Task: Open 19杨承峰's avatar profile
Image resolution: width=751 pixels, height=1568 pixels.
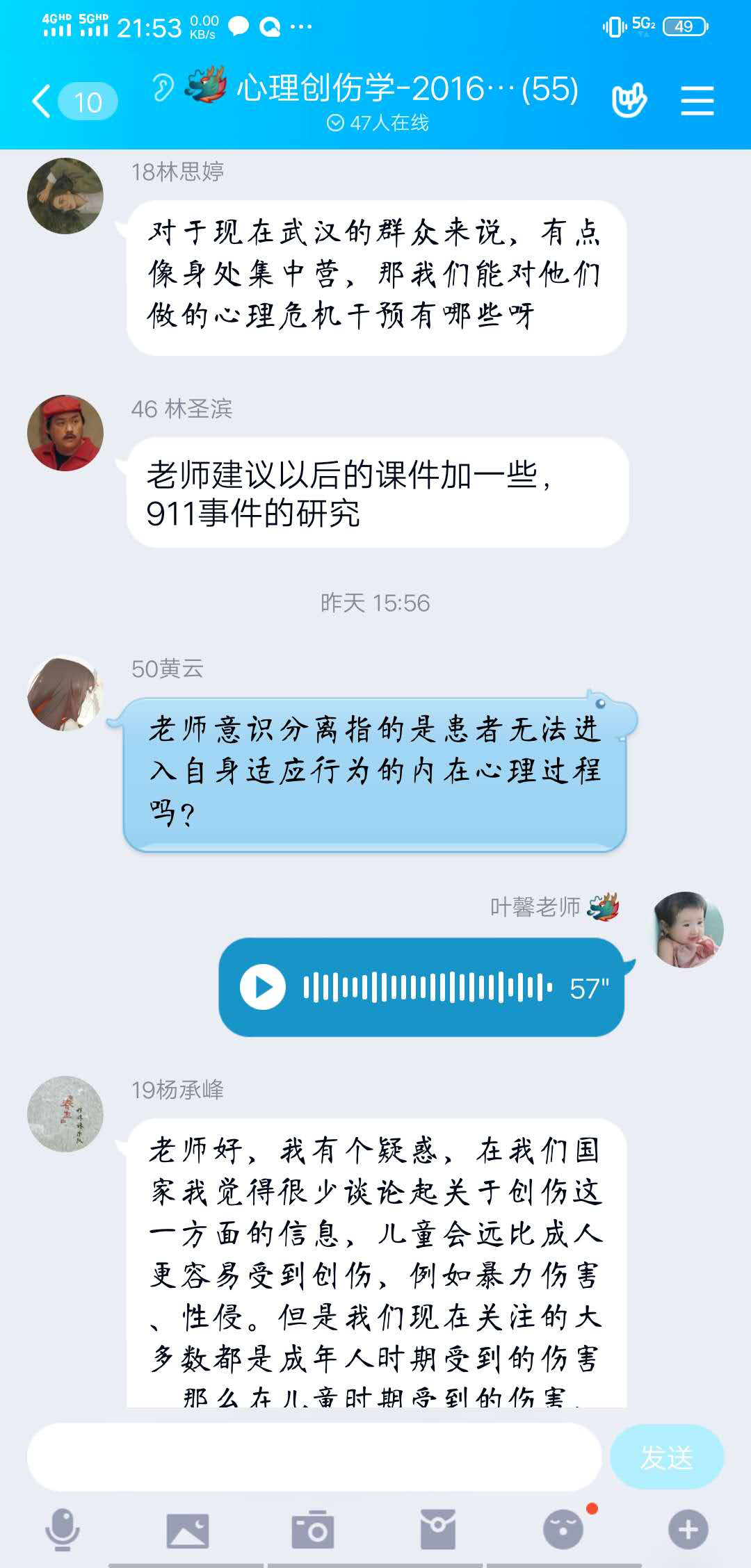Action: [x=65, y=1114]
